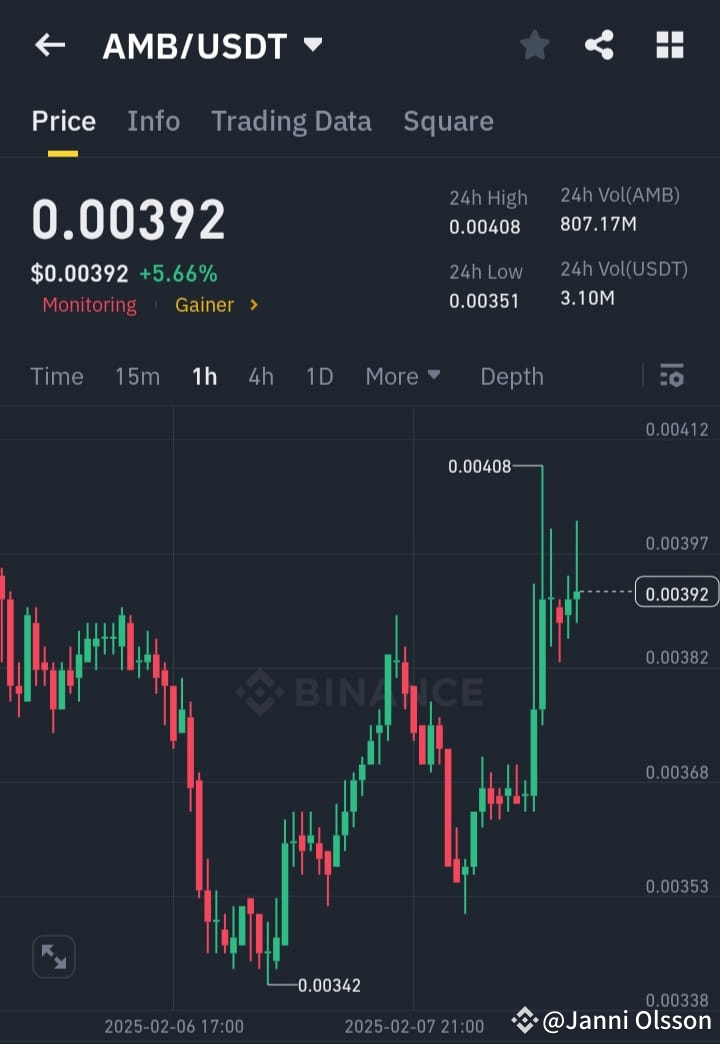Open the Gainer label with its chevron

coord(216,305)
